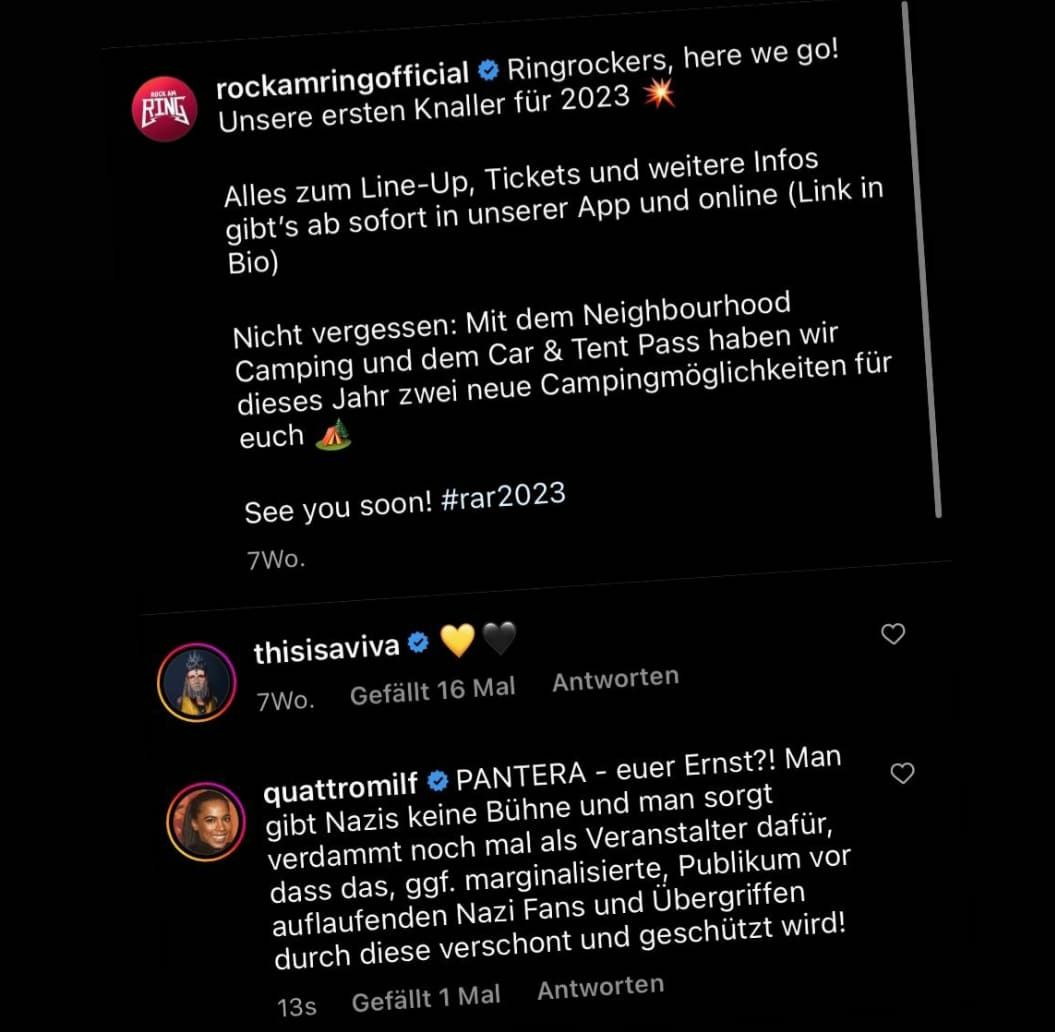Like the comment by thisisaviva
This screenshot has width=1055, height=1032.
[893, 633]
